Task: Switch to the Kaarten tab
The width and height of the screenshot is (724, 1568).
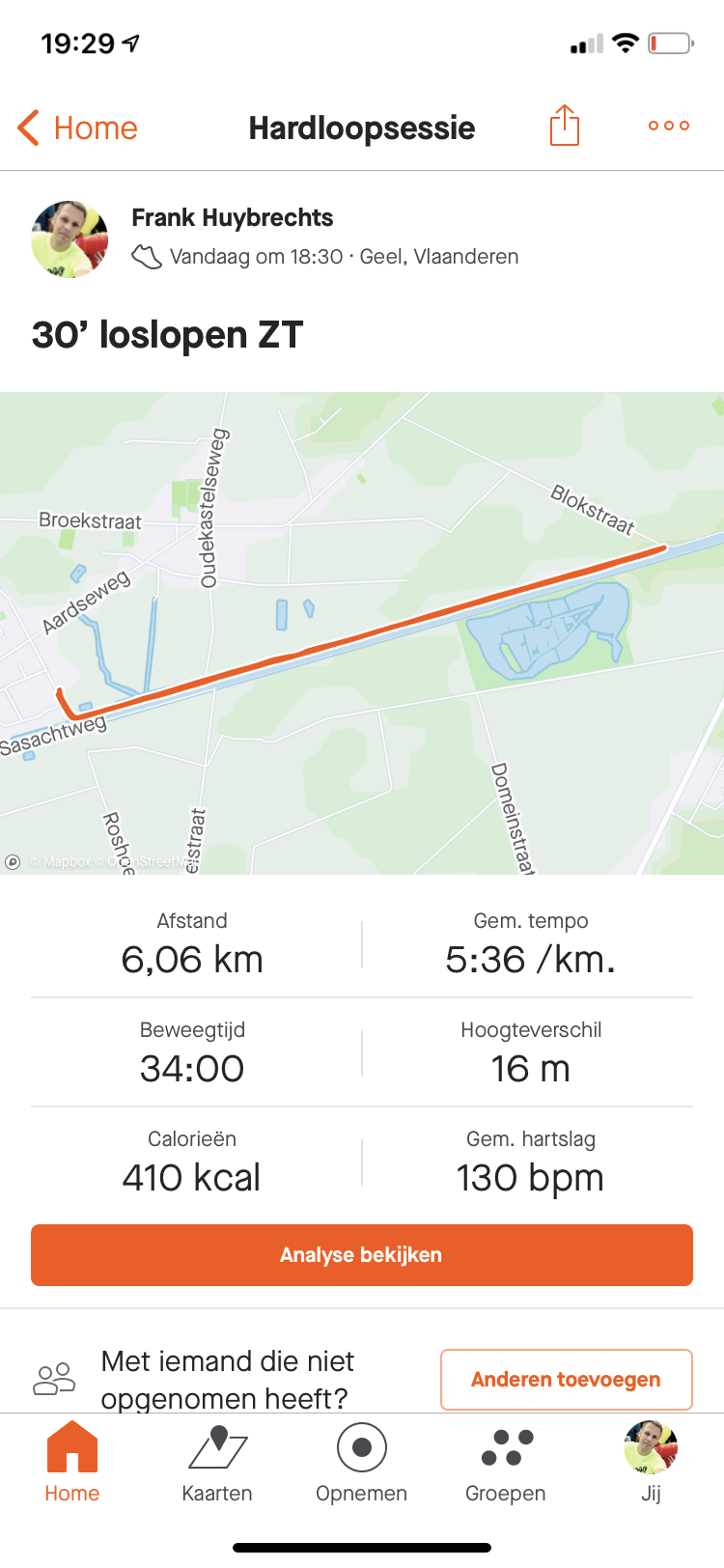Action: (217, 1462)
